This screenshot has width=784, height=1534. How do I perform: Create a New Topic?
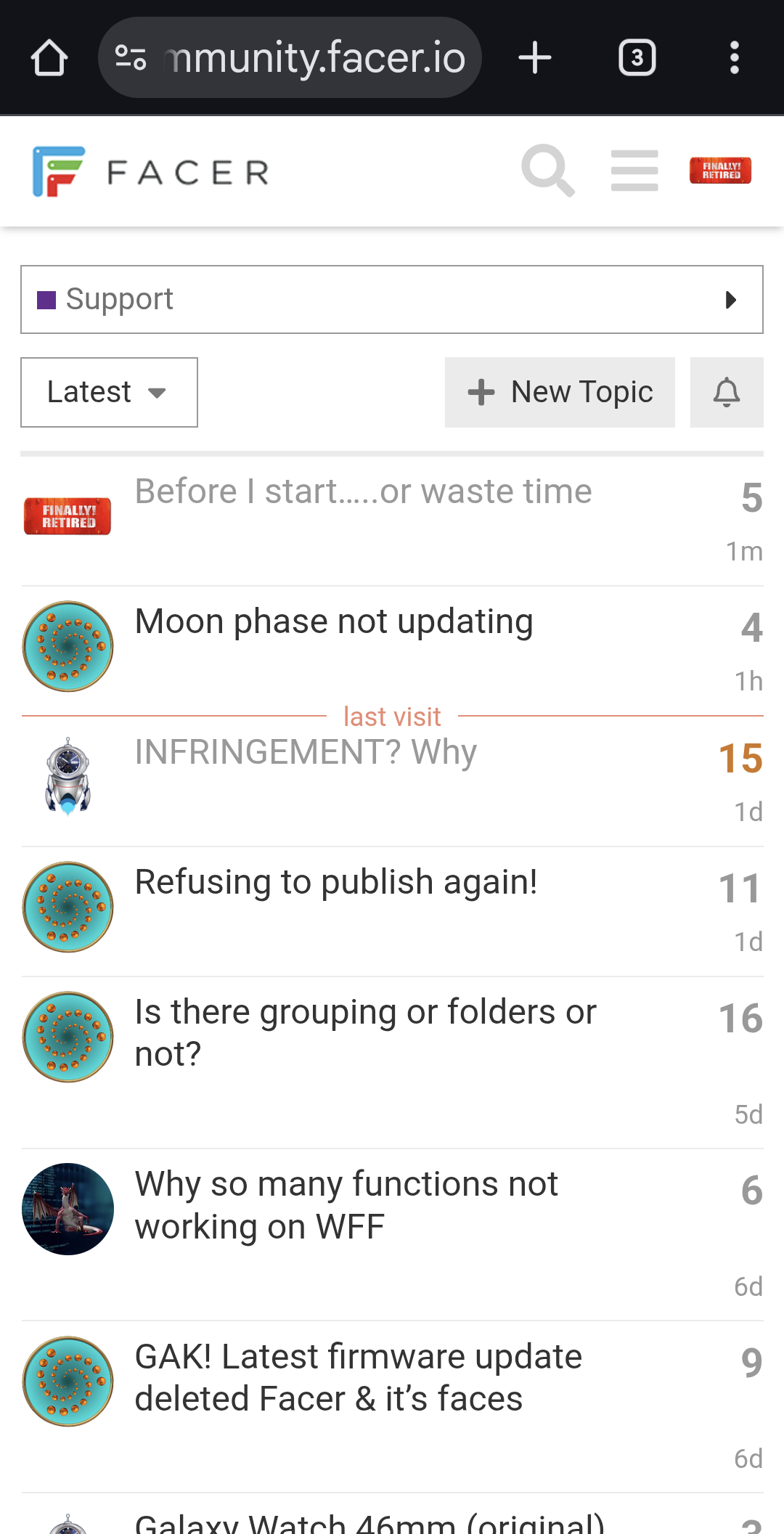[x=560, y=393]
